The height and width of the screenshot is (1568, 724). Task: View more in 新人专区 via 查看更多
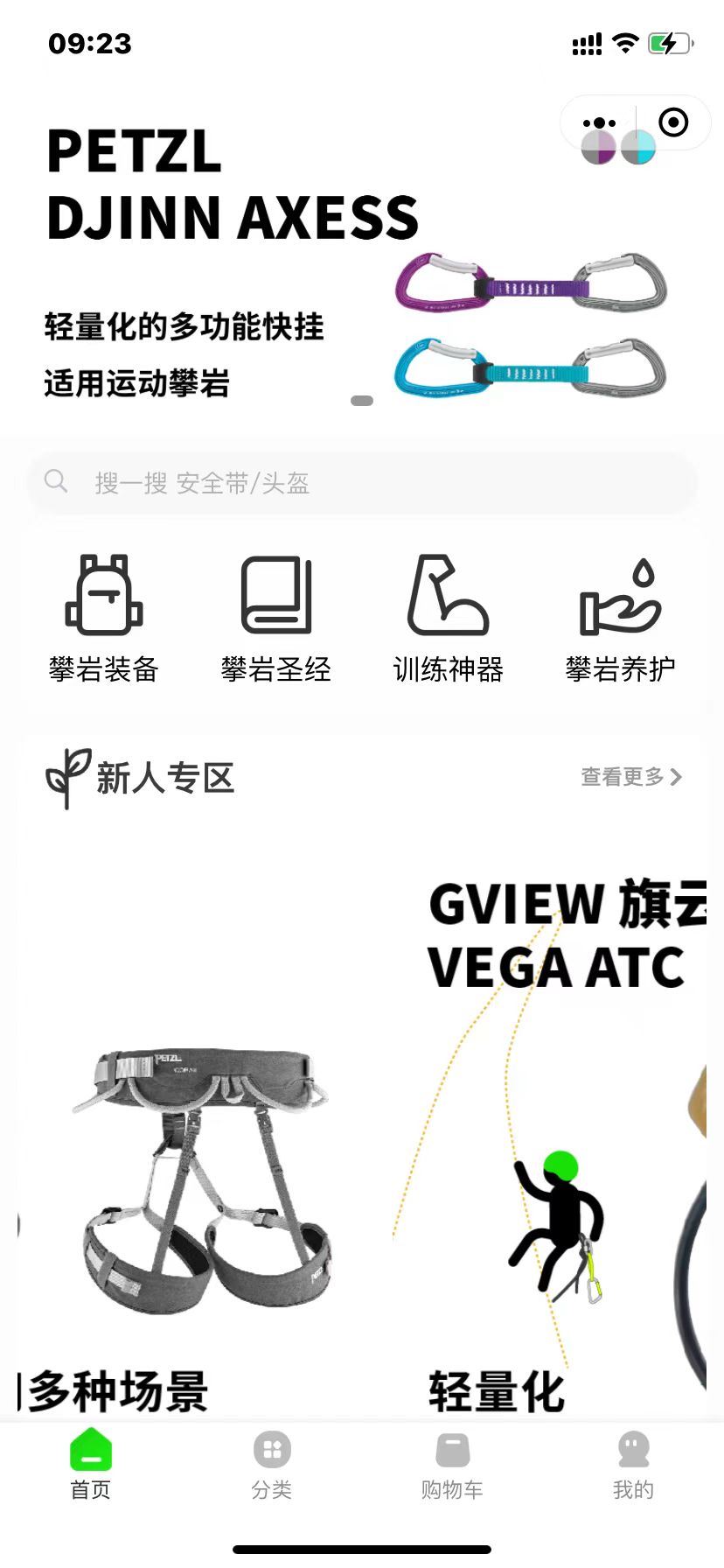[x=630, y=777]
